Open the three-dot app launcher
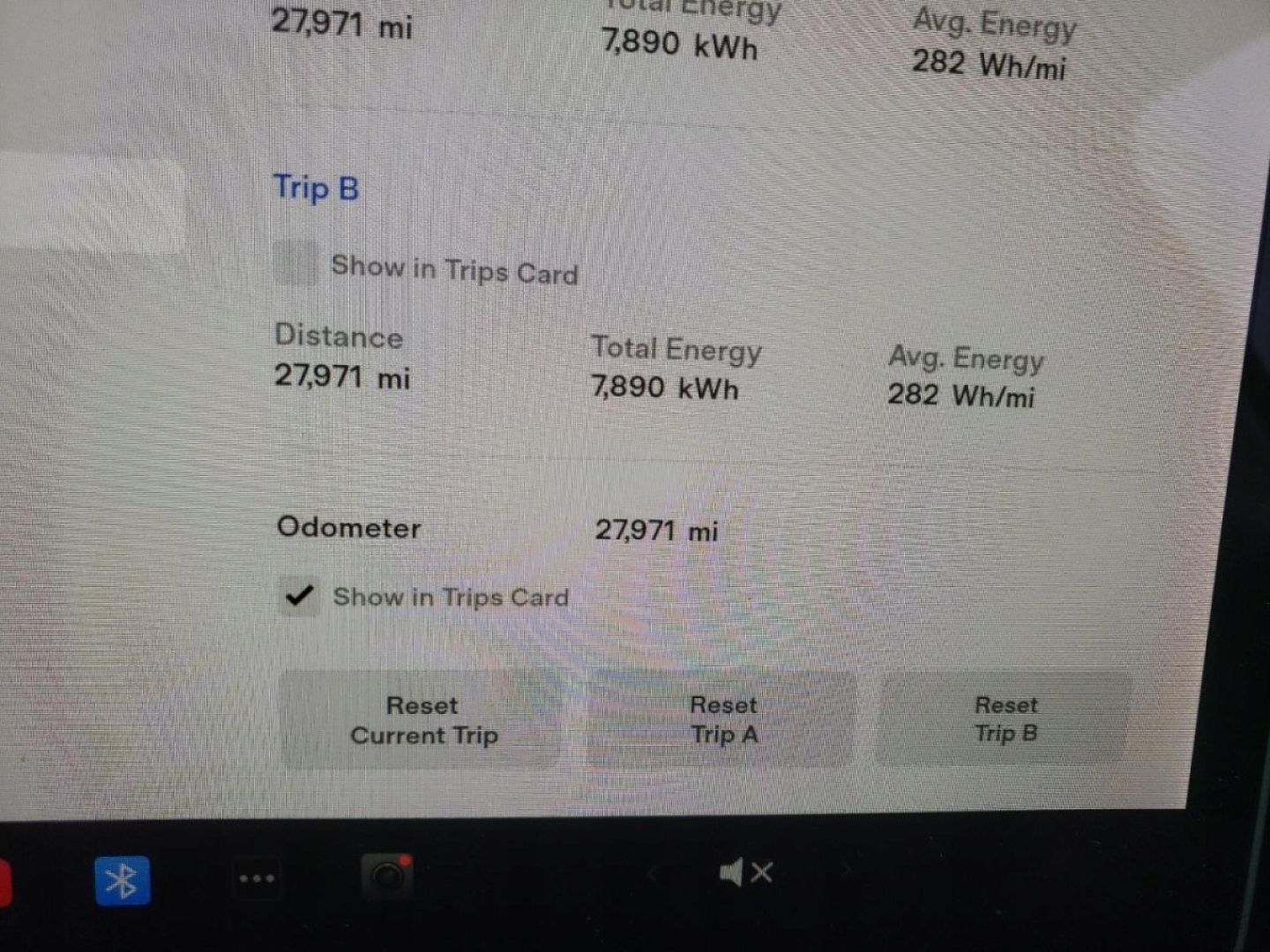The image size is (1270, 952). 257,878
